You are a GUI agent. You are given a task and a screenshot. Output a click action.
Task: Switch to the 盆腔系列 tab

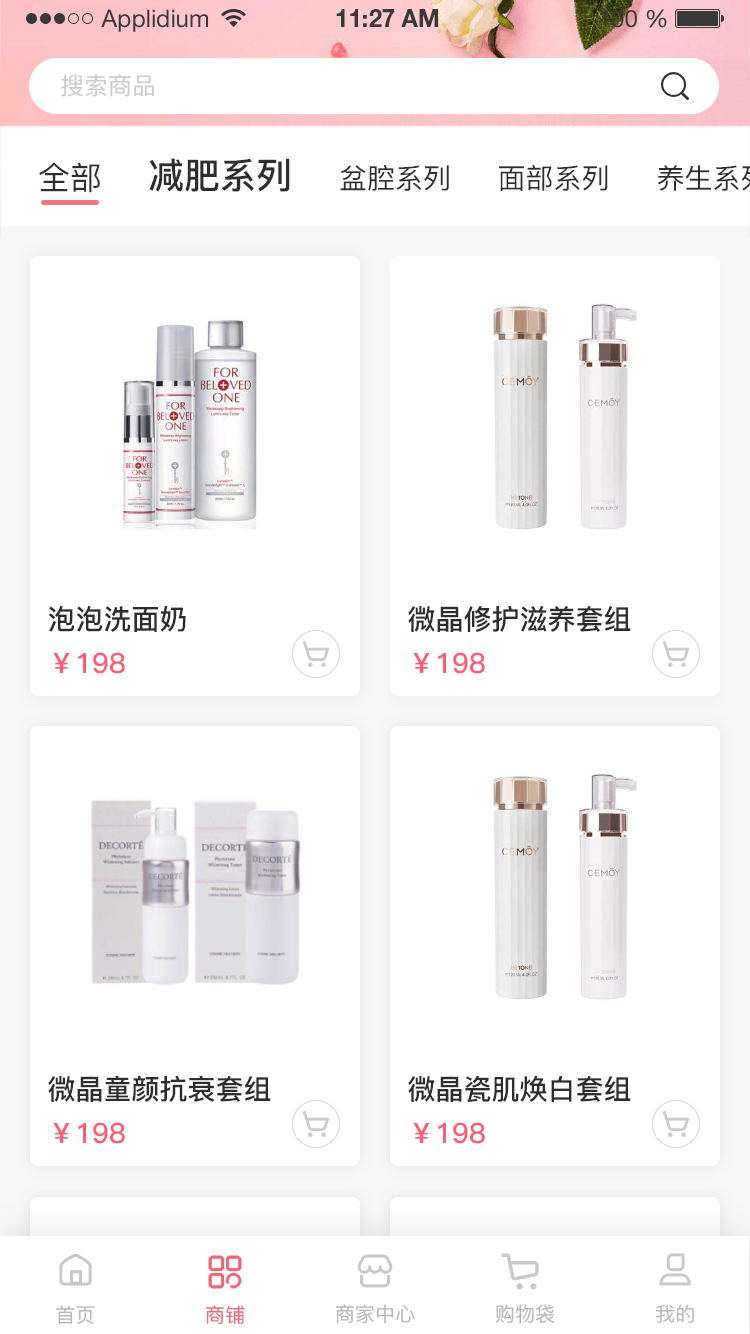pos(395,179)
